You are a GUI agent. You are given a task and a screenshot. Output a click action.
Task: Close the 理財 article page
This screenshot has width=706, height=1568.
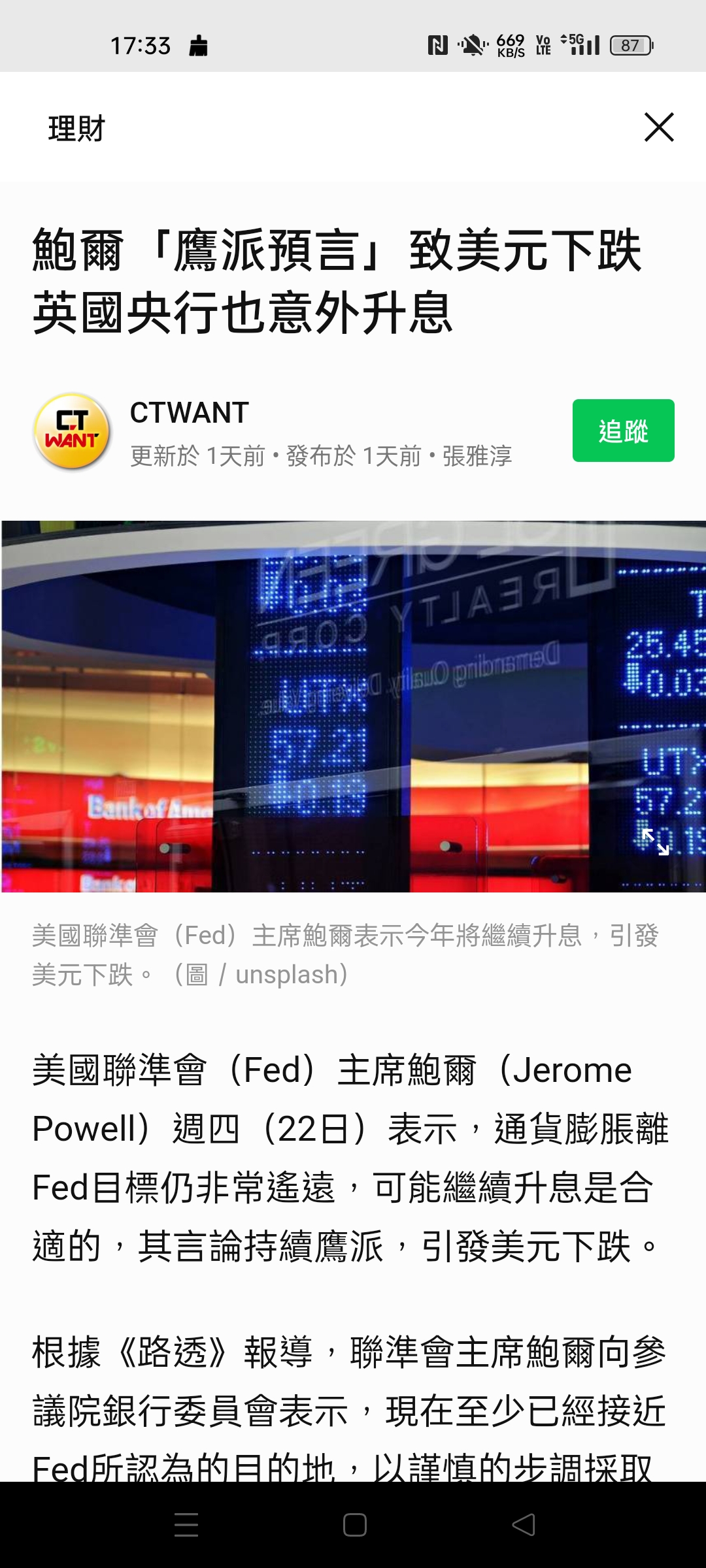658,127
